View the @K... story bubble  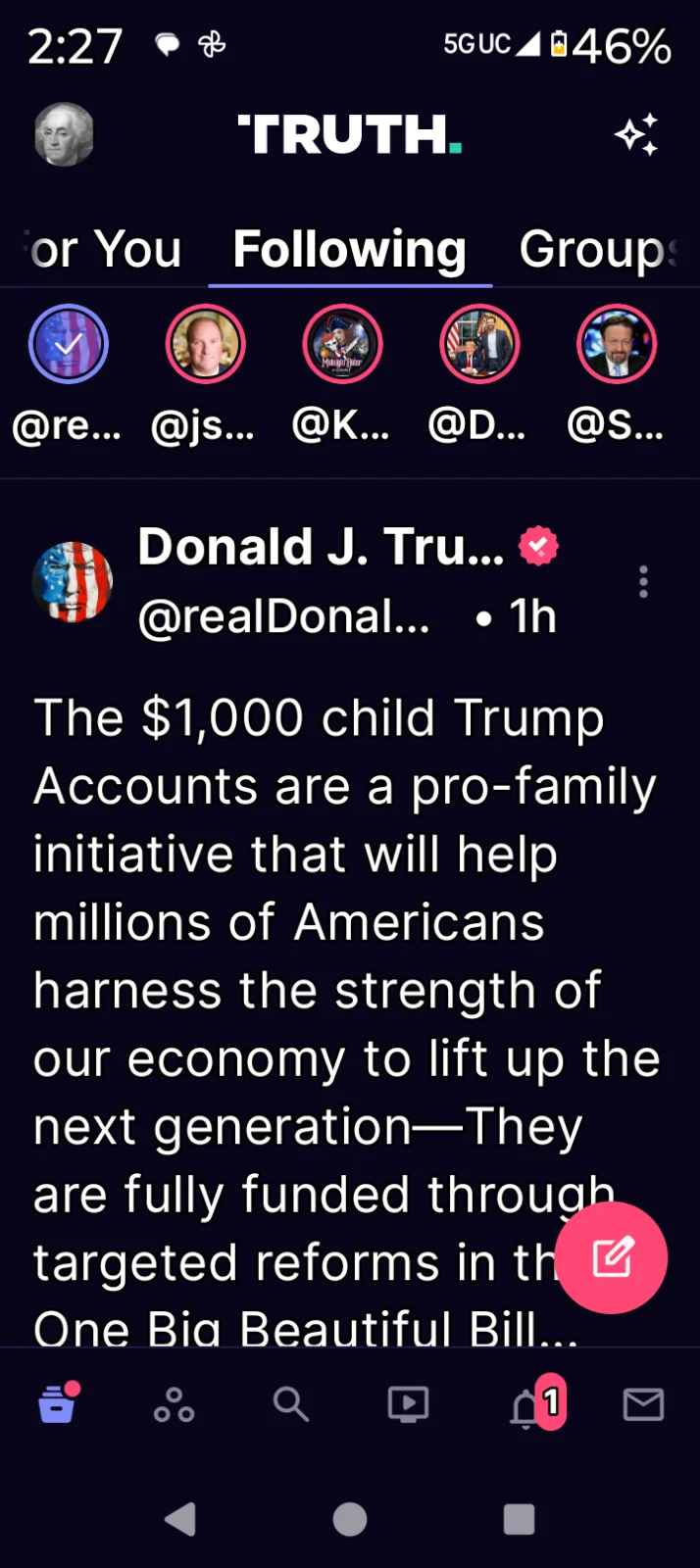[x=342, y=344]
